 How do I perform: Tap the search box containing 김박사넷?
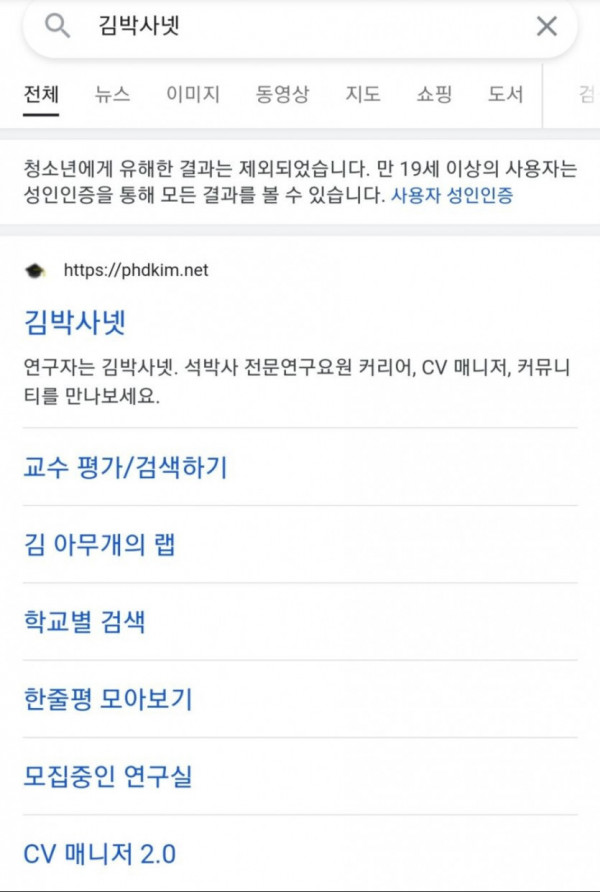click(300, 27)
